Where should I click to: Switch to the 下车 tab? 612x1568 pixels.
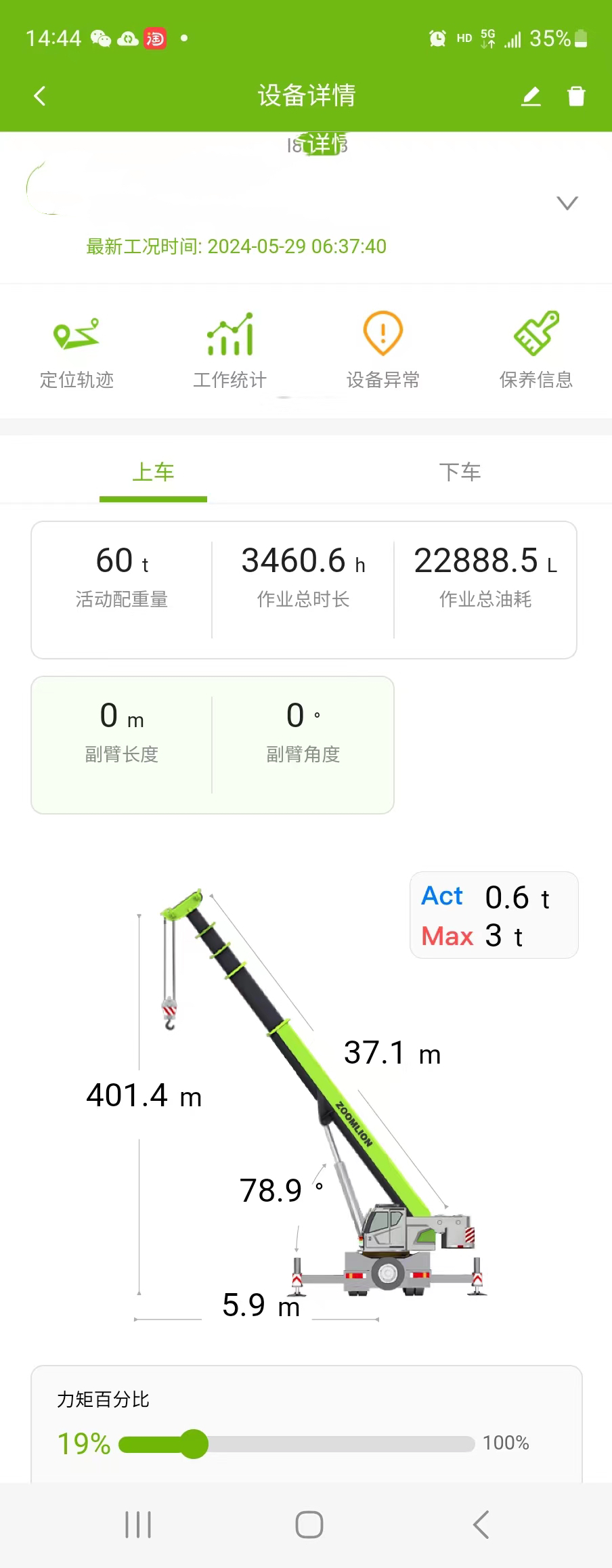point(460,472)
